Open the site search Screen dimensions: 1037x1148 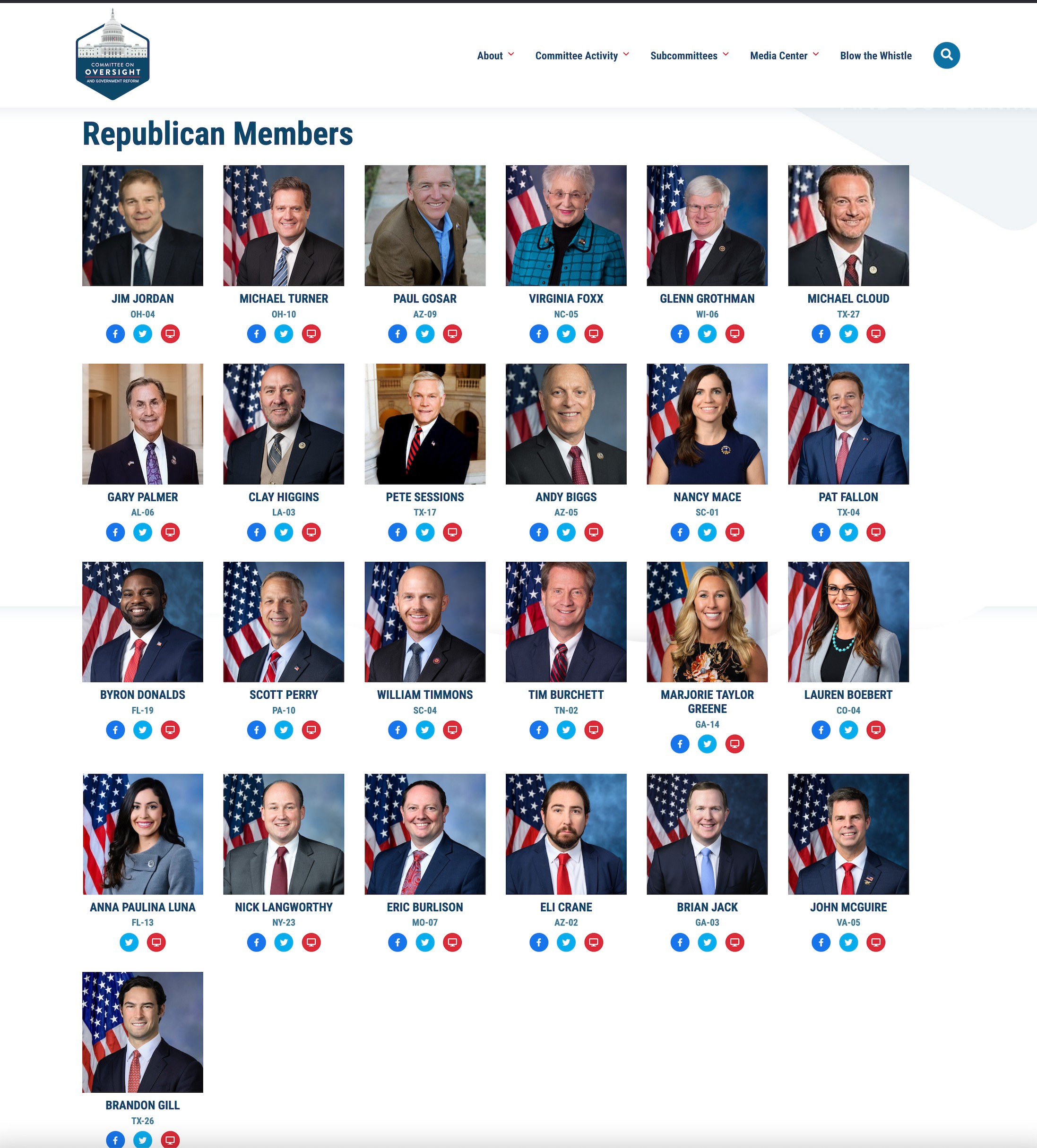pos(946,55)
